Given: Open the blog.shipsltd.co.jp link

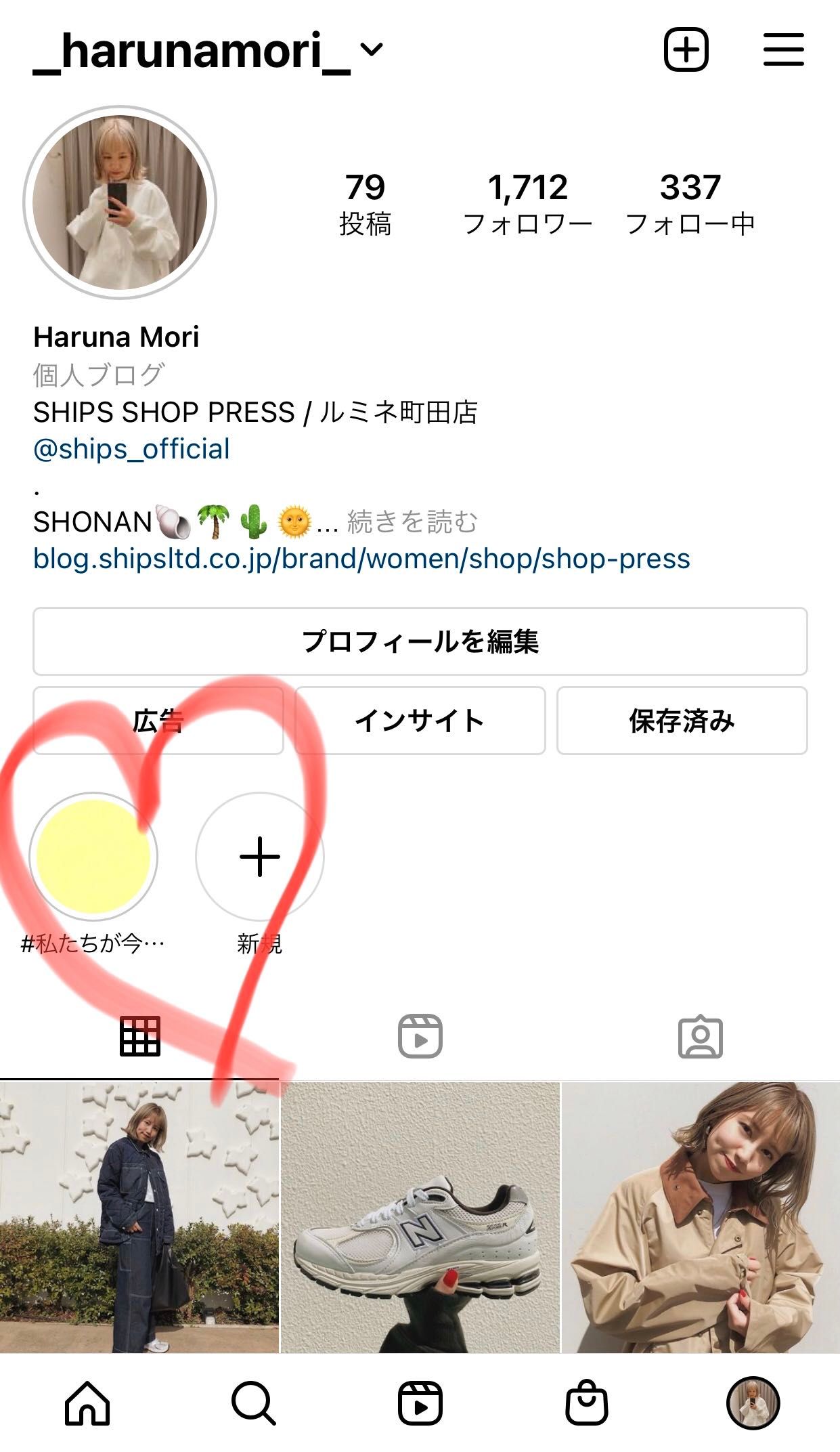Looking at the screenshot, I should [x=361, y=559].
